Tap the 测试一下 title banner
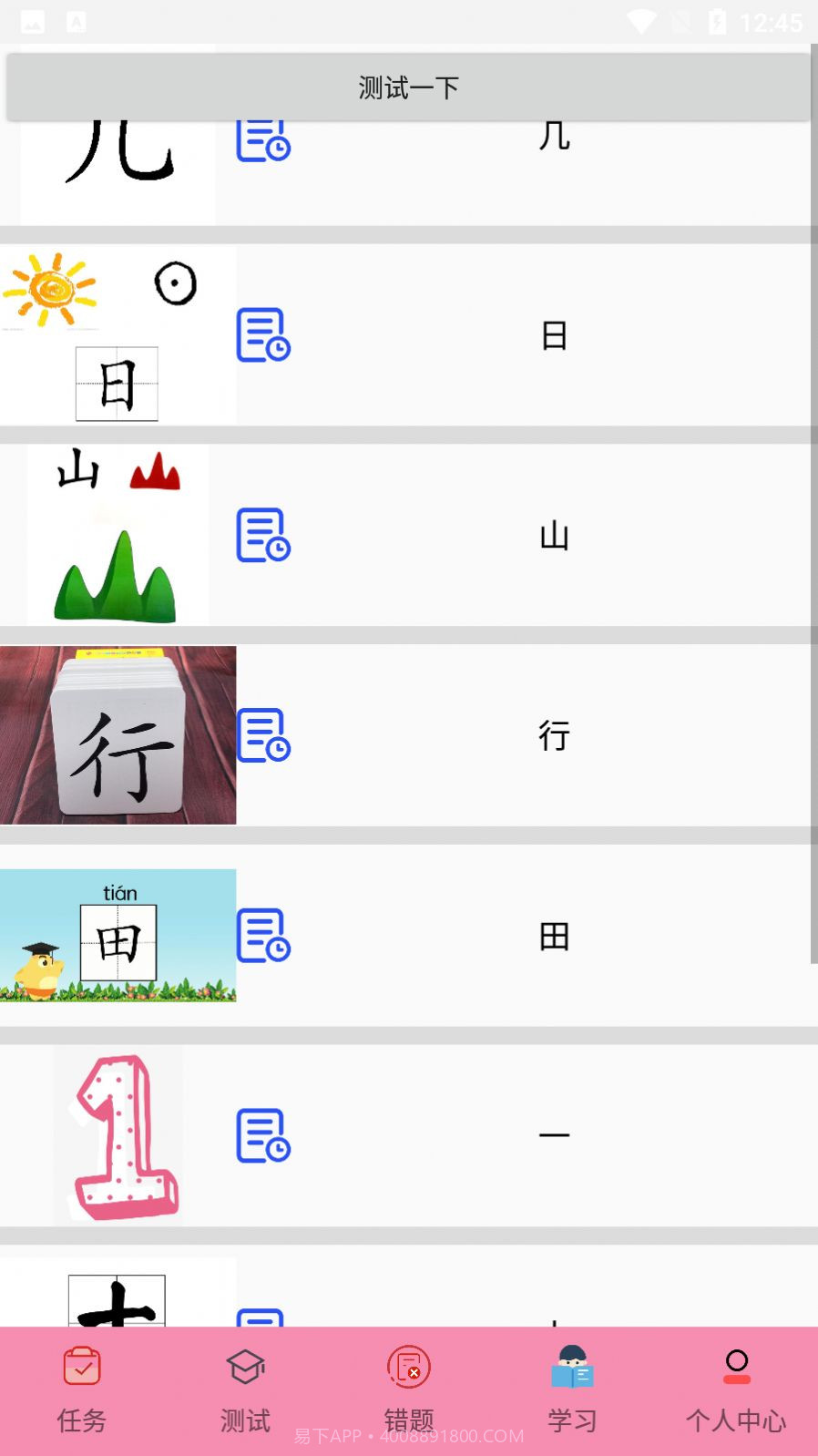This screenshot has height=1456, width=818. click(x=409, y=87)
